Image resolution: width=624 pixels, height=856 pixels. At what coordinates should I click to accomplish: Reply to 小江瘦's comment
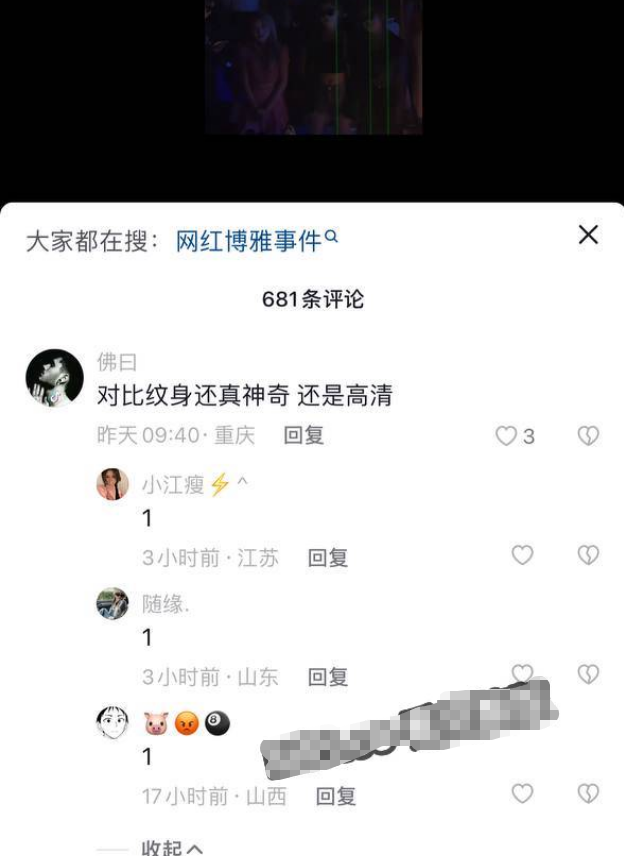pyautogui.click(x=327, y=558)
